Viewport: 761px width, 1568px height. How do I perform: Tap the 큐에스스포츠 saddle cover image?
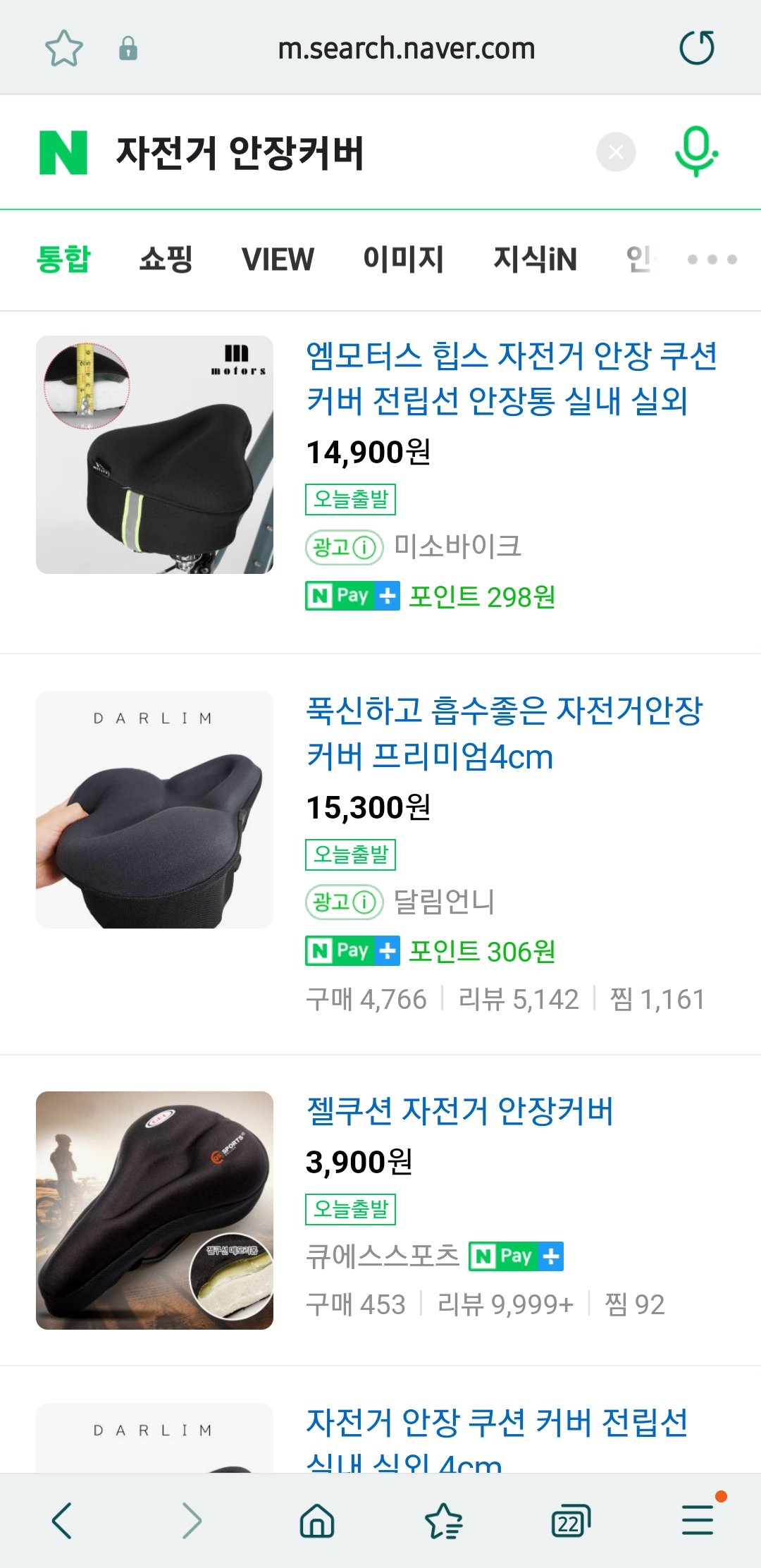pyautogui.click(x=154, y=1211)
